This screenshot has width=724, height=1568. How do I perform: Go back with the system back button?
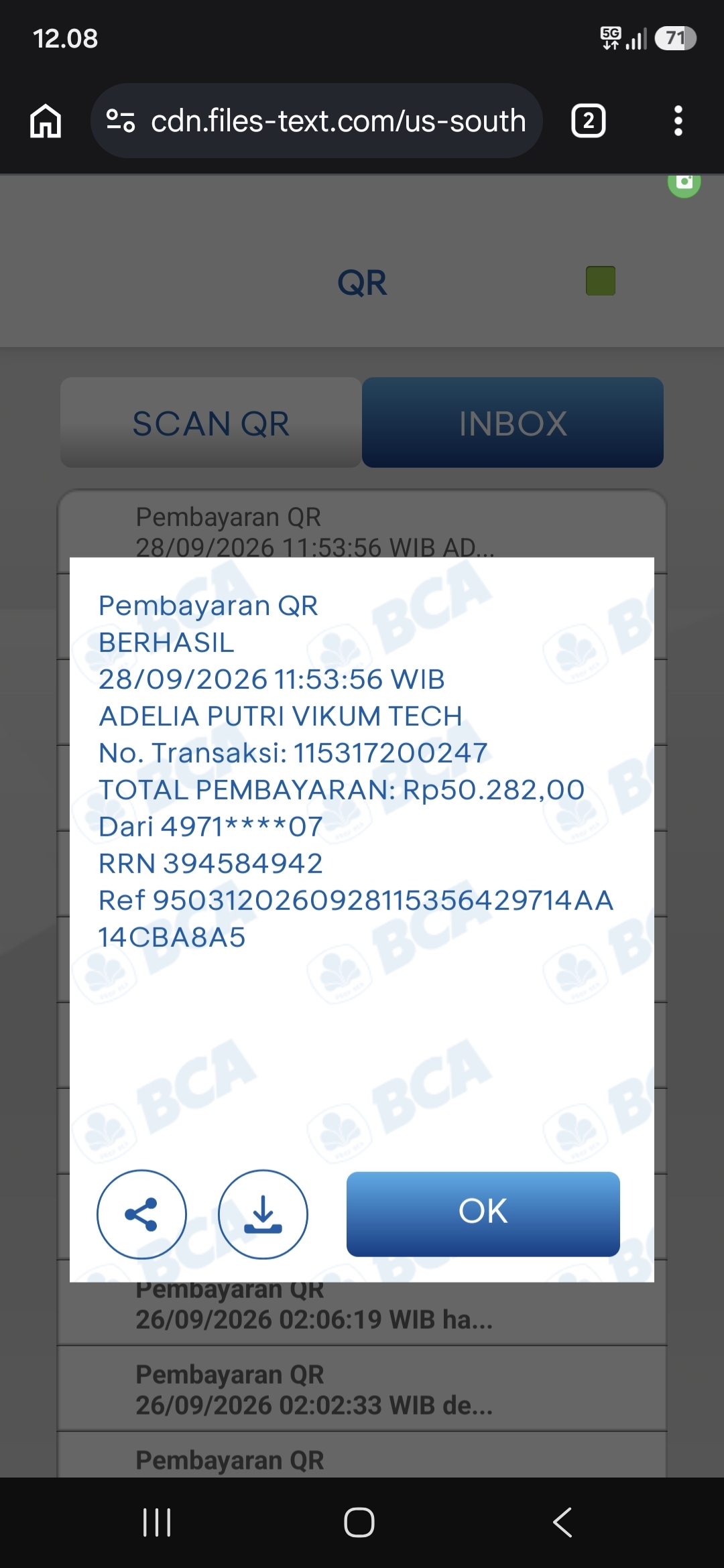562,1522
